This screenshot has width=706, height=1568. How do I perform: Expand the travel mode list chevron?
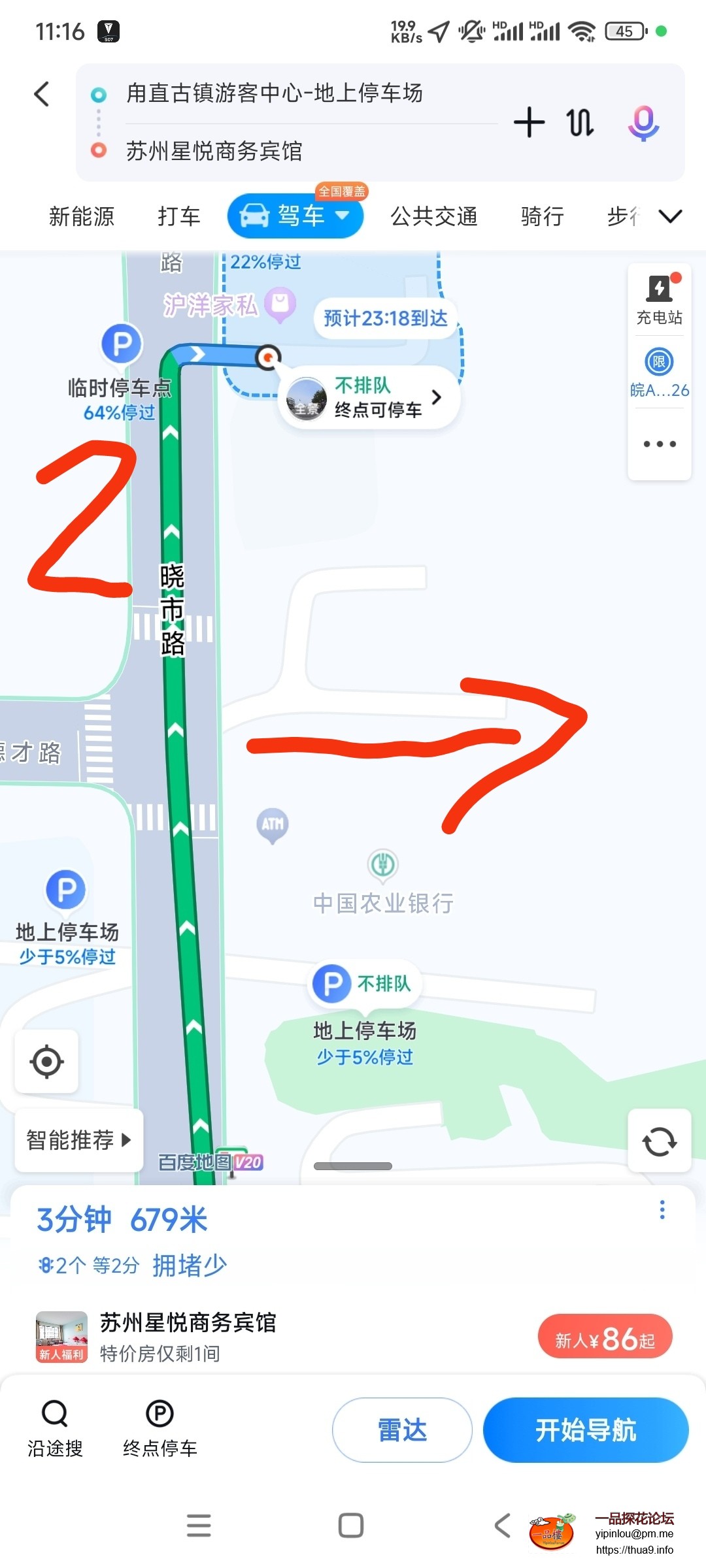670,216
